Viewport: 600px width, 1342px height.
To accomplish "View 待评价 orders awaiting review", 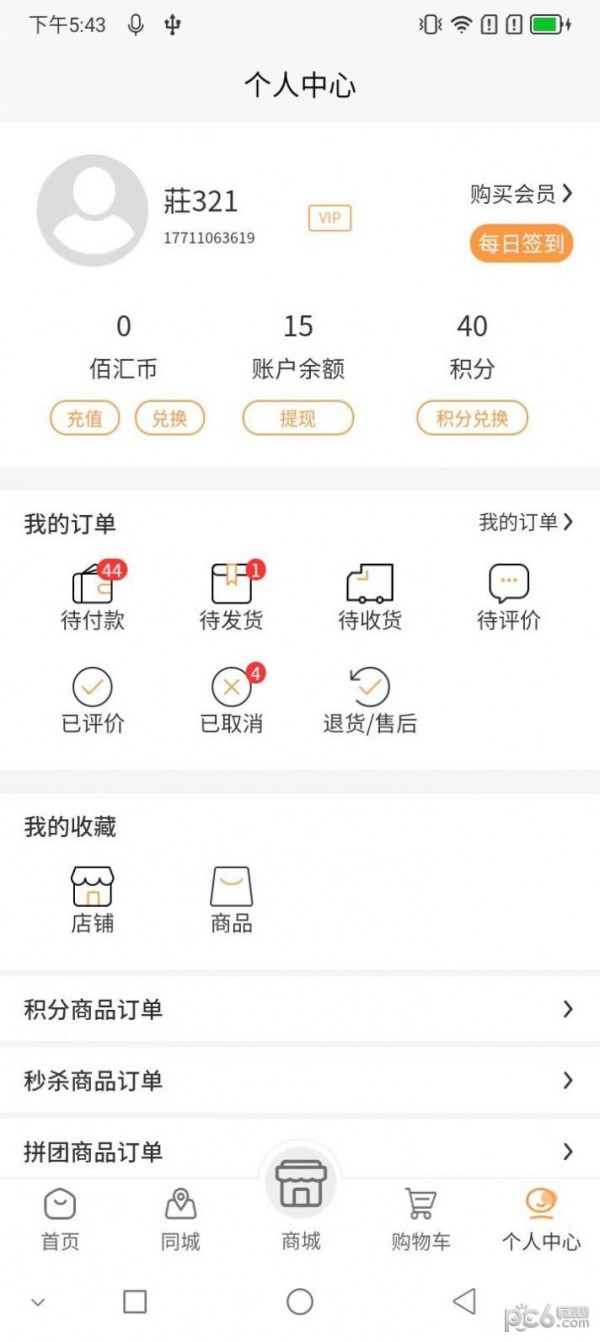I will point(508,597).
